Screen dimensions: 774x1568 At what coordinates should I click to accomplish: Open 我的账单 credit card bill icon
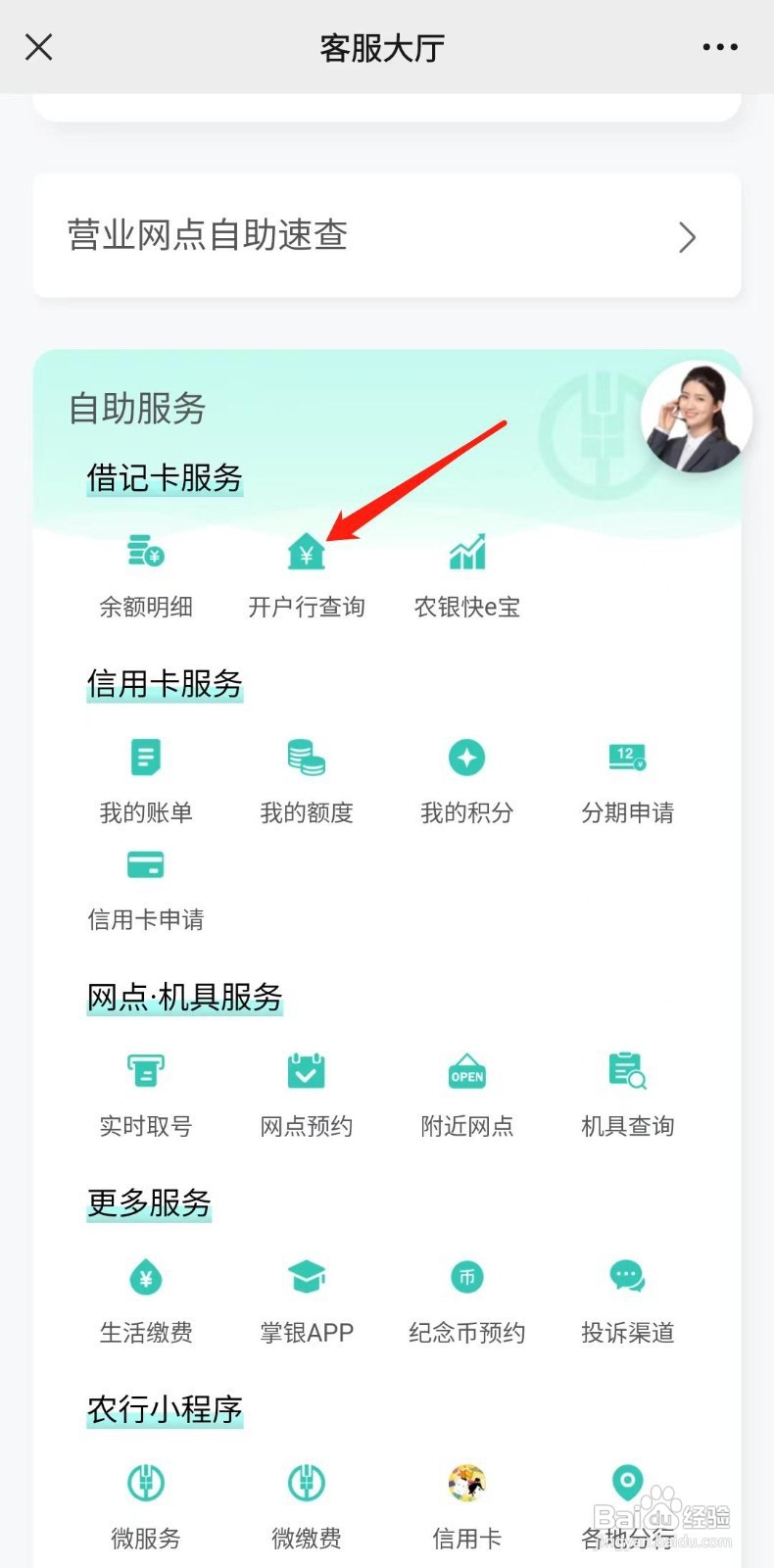point(145,759)
